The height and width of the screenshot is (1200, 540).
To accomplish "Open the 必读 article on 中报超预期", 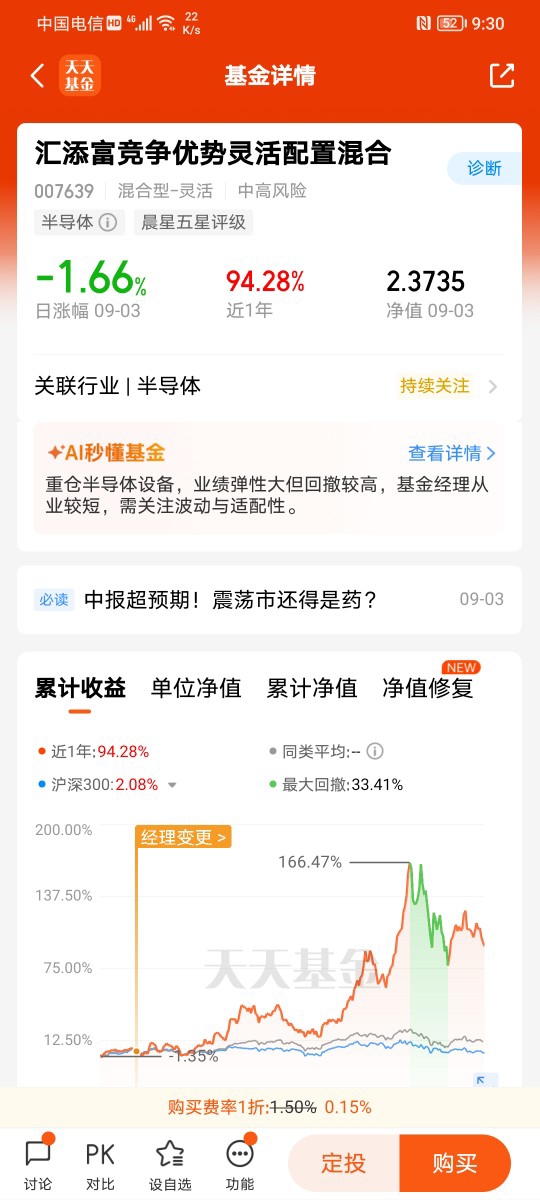I will click(269, 600).
